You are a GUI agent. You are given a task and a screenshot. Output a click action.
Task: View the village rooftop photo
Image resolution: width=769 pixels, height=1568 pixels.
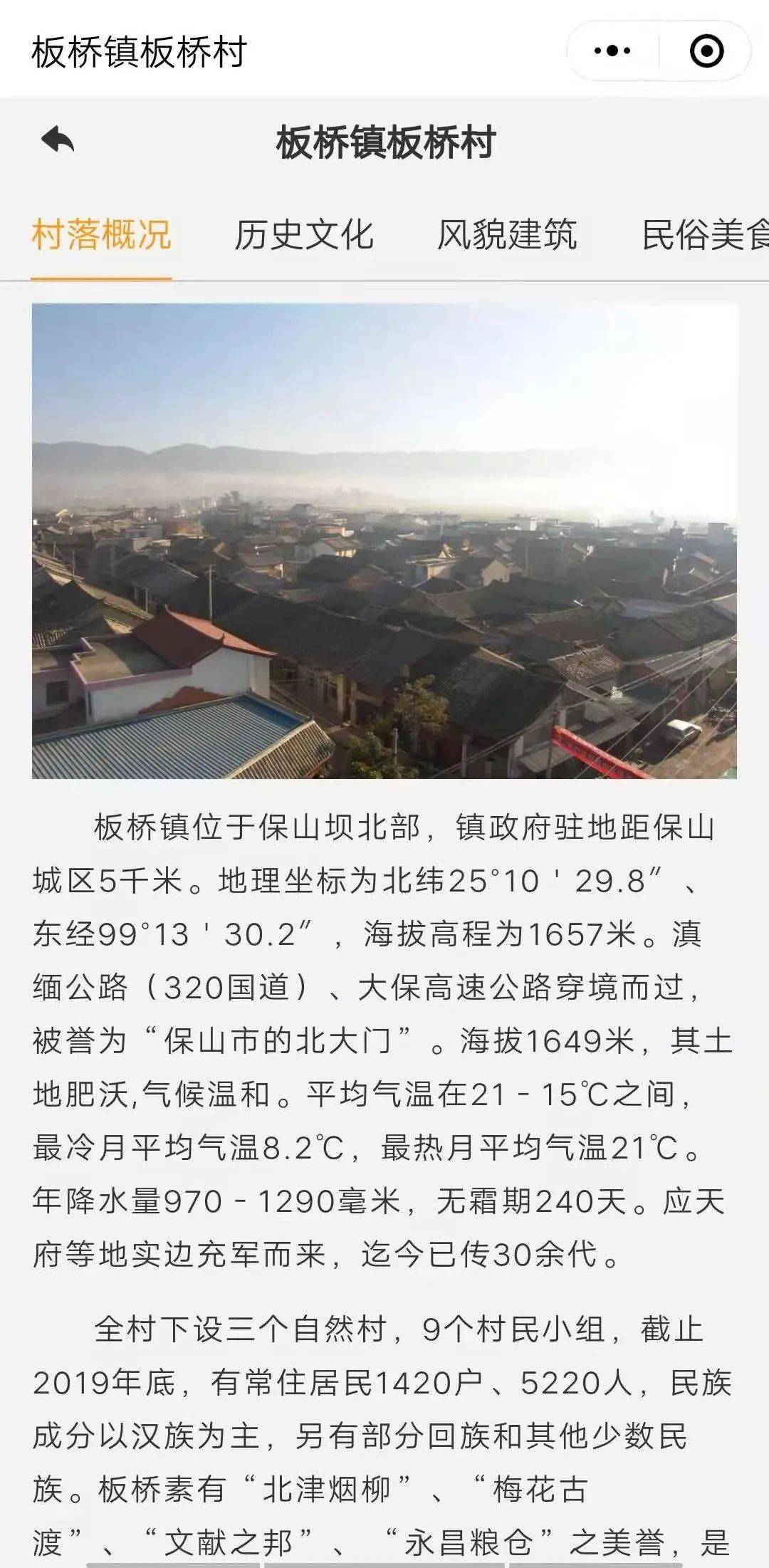coord(384,541)
